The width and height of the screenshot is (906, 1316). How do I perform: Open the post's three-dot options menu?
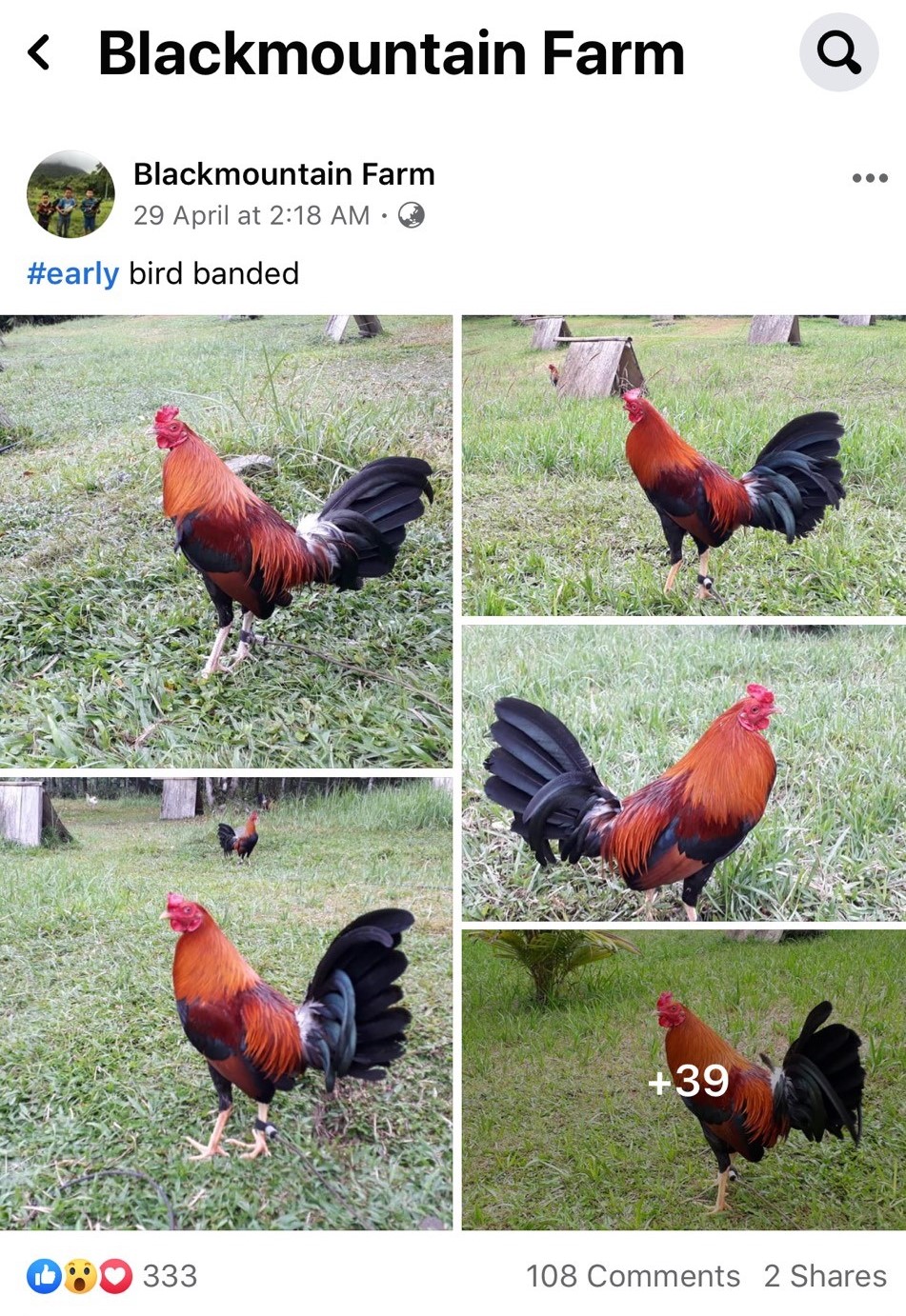tap(869, 178)
